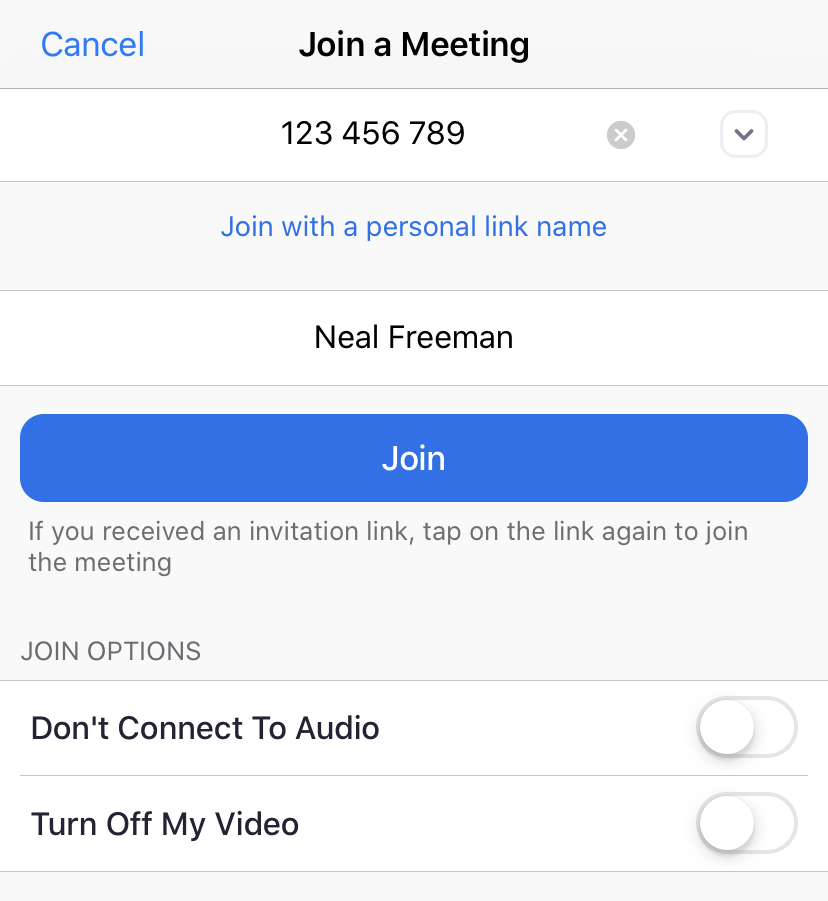Select the clear-field icon next to 123 456 789
Viewport: 828px width, 901px height.
[x=620, y=135]
